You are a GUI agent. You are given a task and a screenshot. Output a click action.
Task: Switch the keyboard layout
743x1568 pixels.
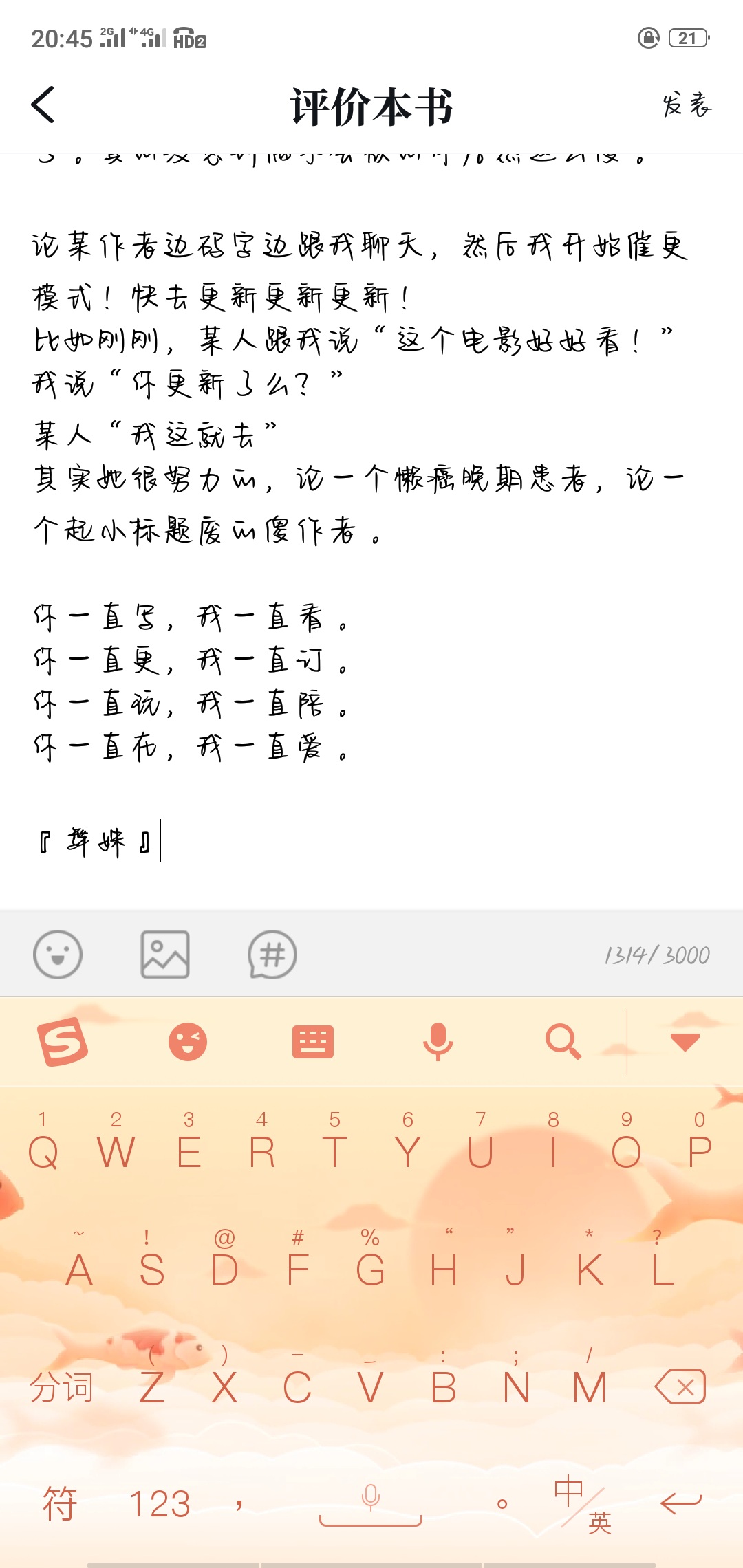313,1042
